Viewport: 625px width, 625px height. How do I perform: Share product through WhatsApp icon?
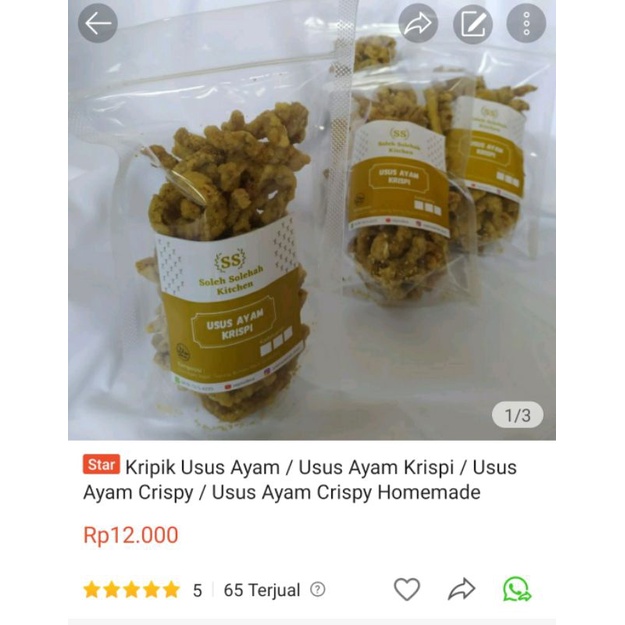[517, 589]
